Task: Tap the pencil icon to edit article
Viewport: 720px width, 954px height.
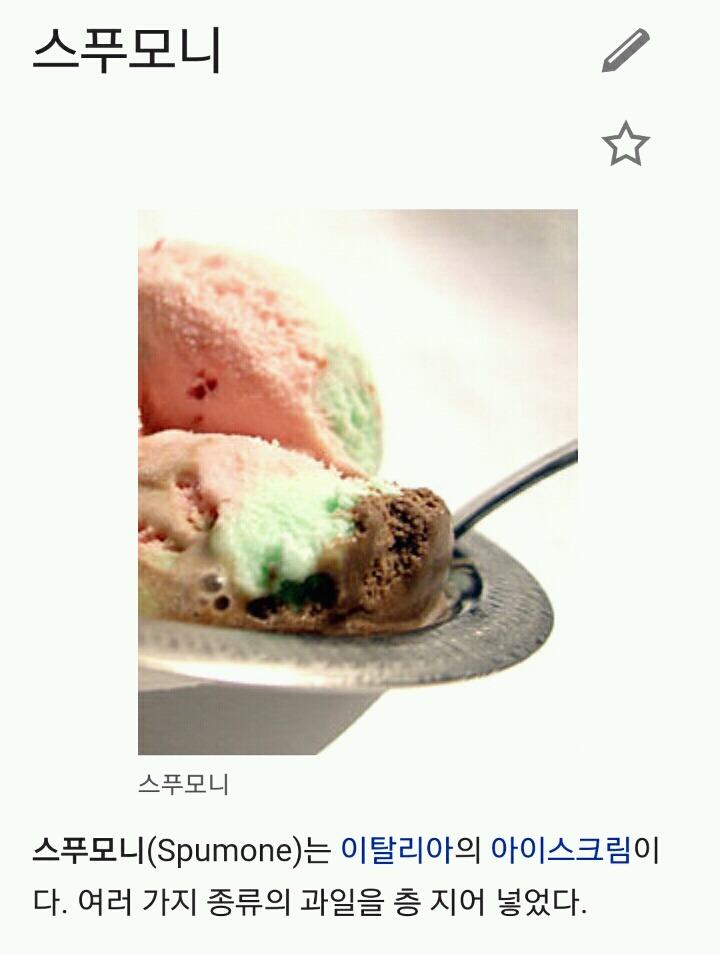Action: pyautogui.click(x=626, y=51)
